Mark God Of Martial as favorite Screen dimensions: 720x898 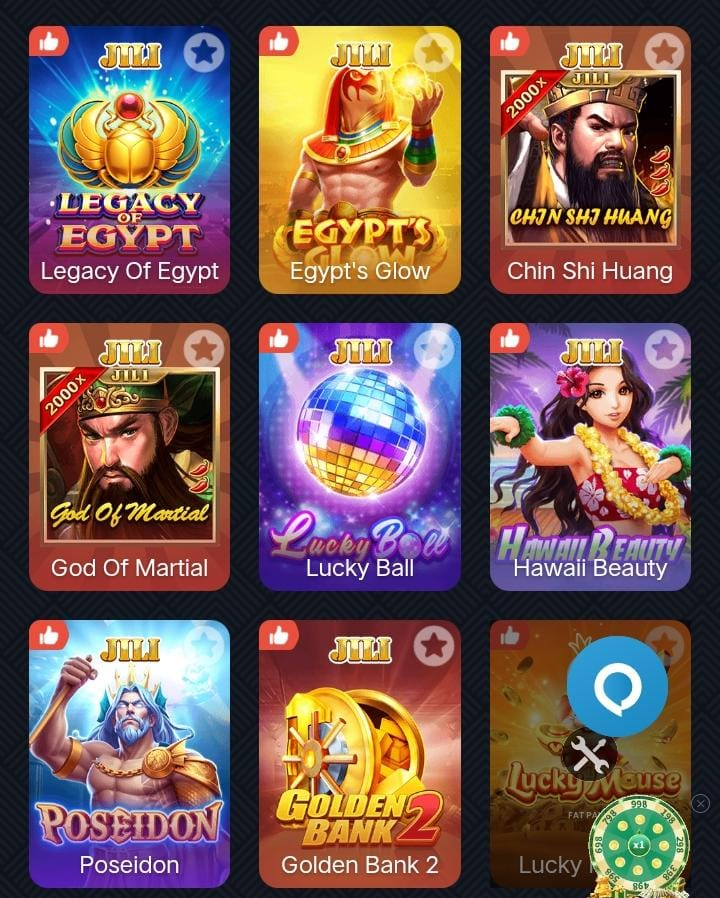pos(204,348)
